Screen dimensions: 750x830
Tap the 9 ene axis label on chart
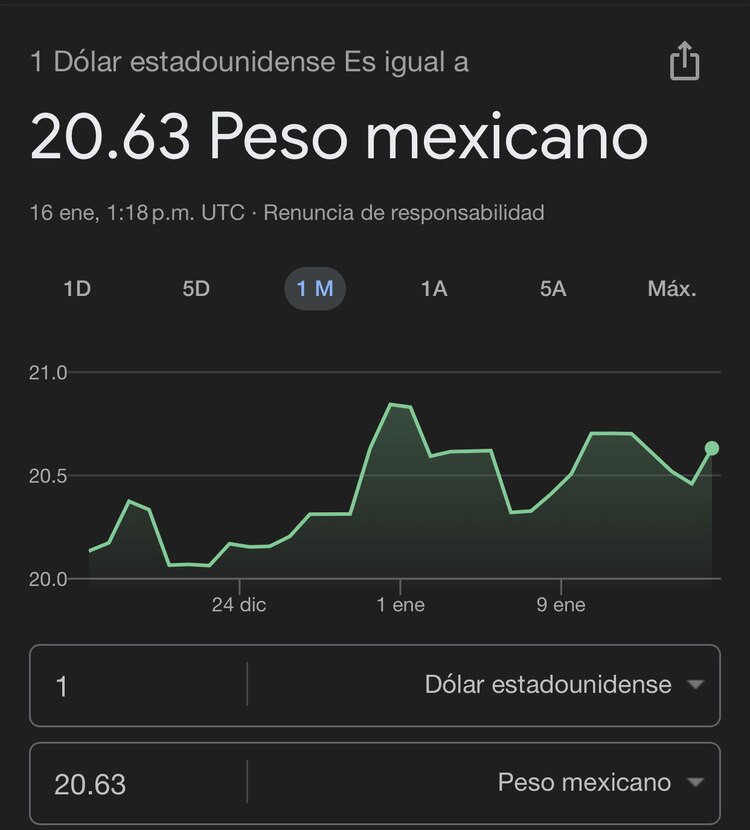pyautogui.click(x=564, y=604)
